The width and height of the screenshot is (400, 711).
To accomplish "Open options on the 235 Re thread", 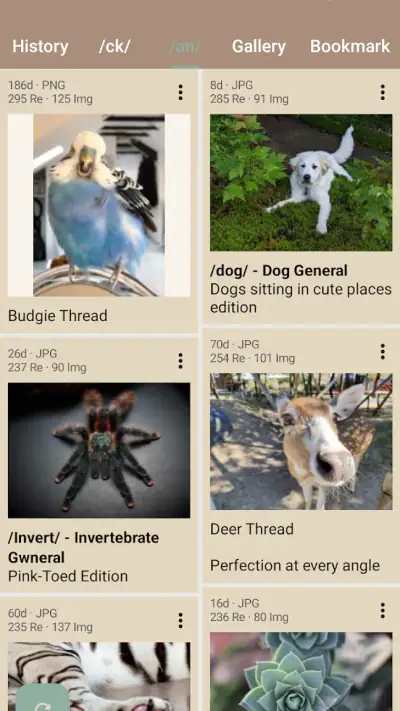I will (180, 620).
